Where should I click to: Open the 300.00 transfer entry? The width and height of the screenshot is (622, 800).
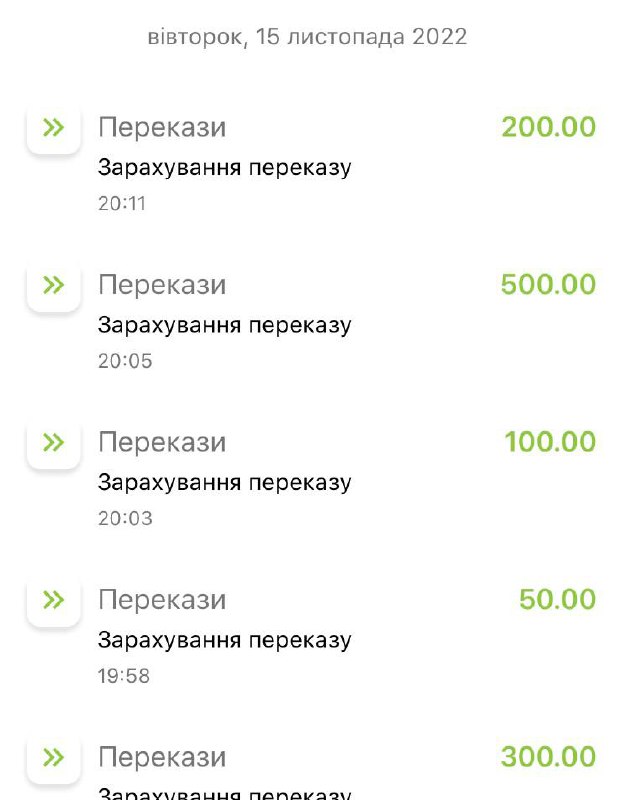point(310,770)
